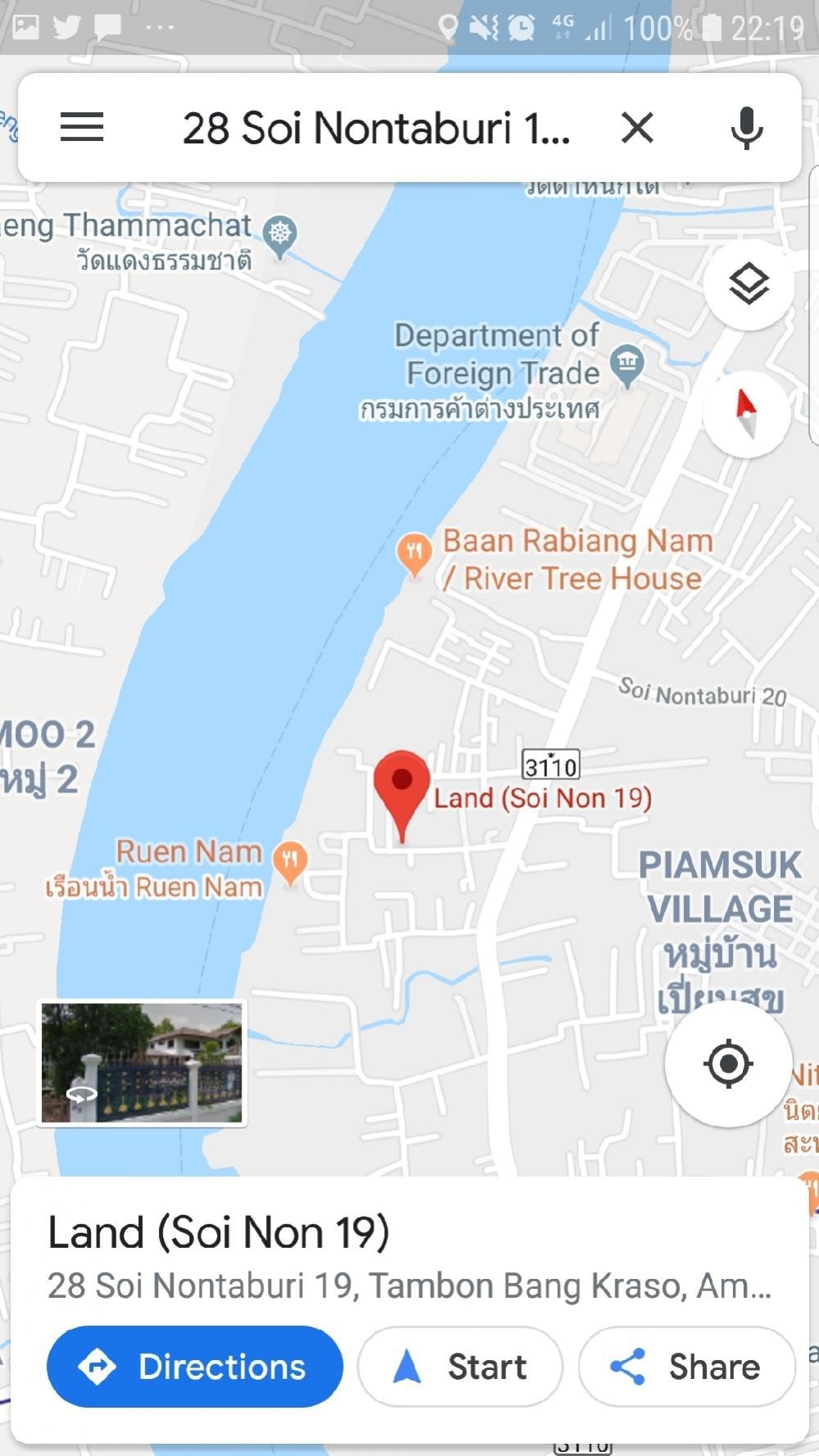Select Department of Foreign Trade marker

point(627,365)
